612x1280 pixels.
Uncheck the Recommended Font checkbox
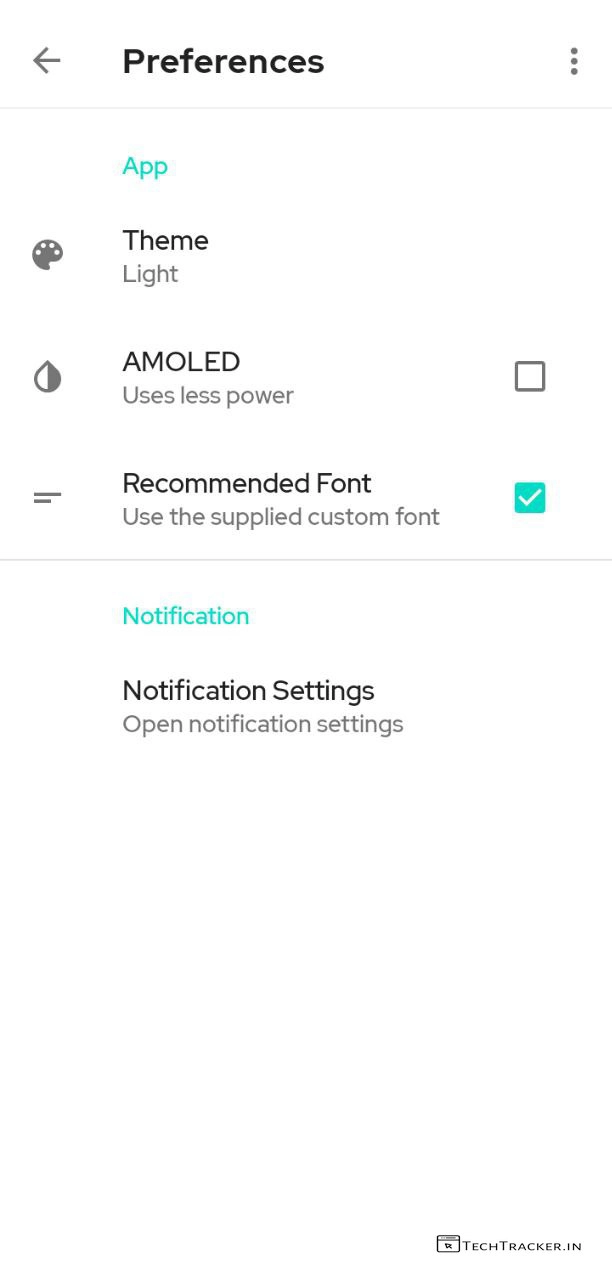(529, 498)
